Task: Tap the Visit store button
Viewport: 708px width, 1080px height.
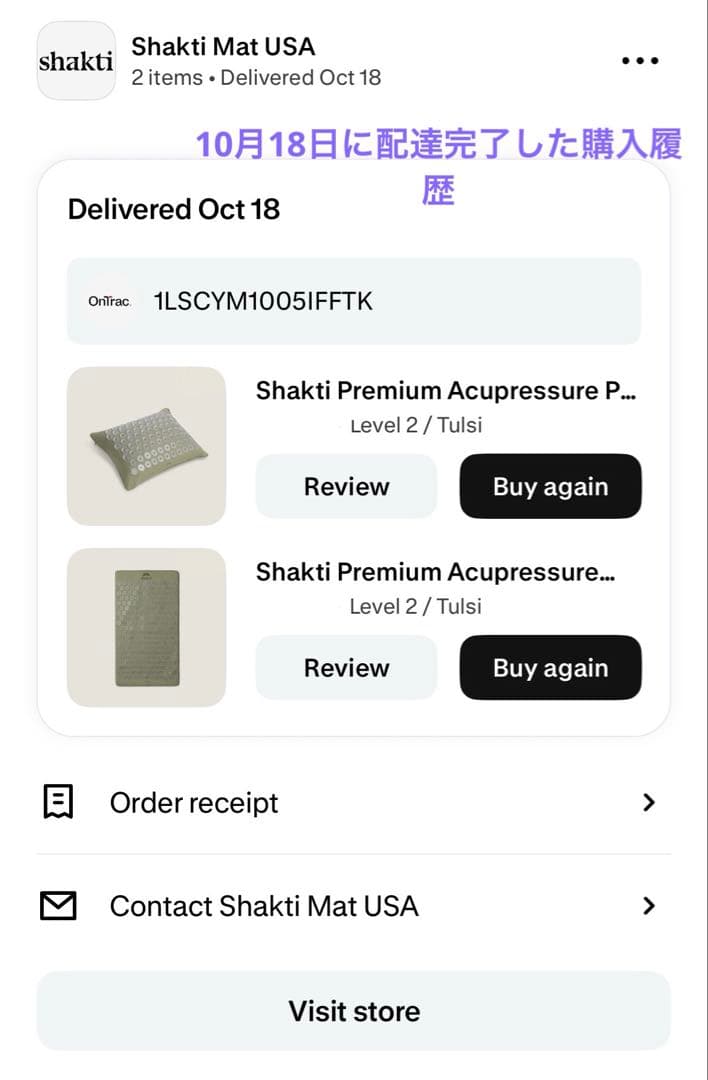Action: (x=353, y=1011)
